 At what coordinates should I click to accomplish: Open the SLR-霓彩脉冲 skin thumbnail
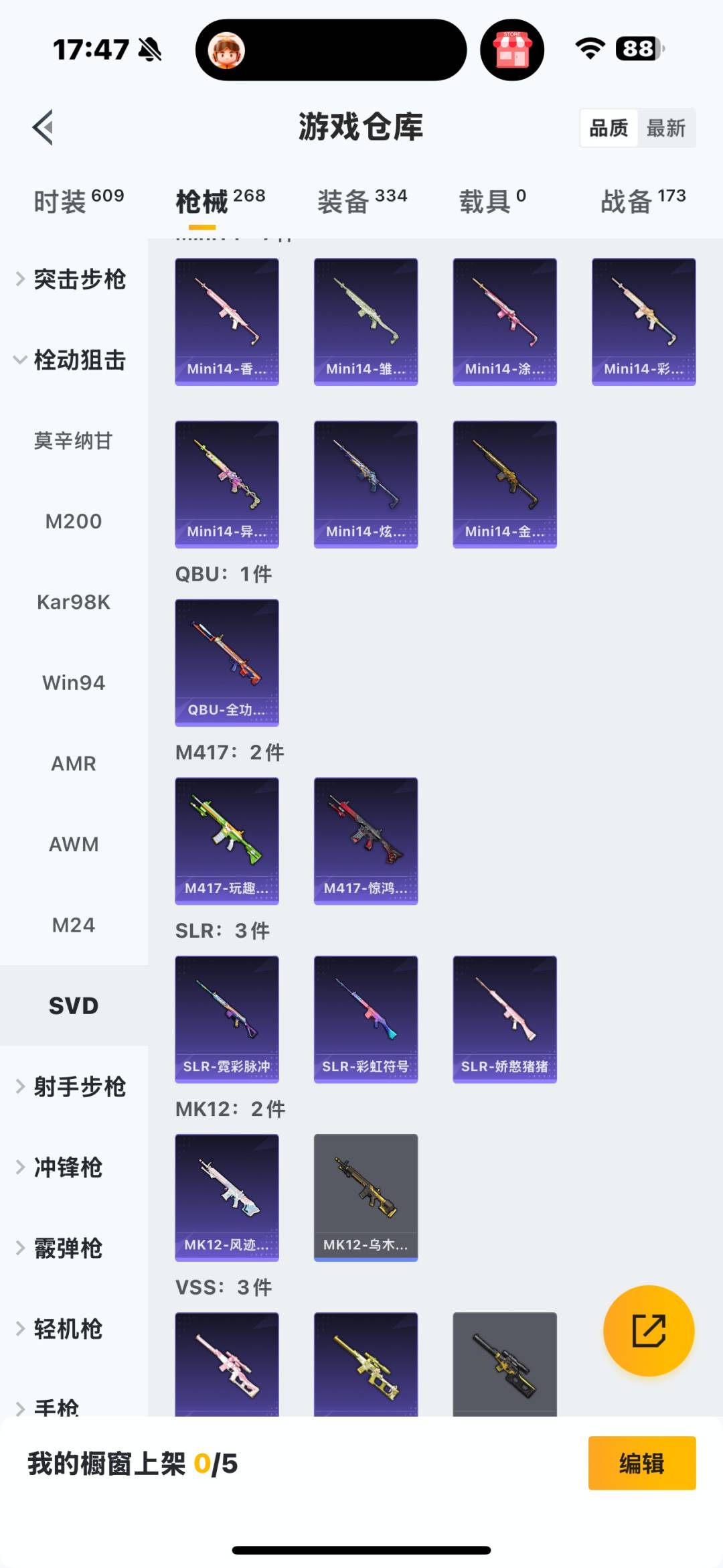tap(226, 1019)
